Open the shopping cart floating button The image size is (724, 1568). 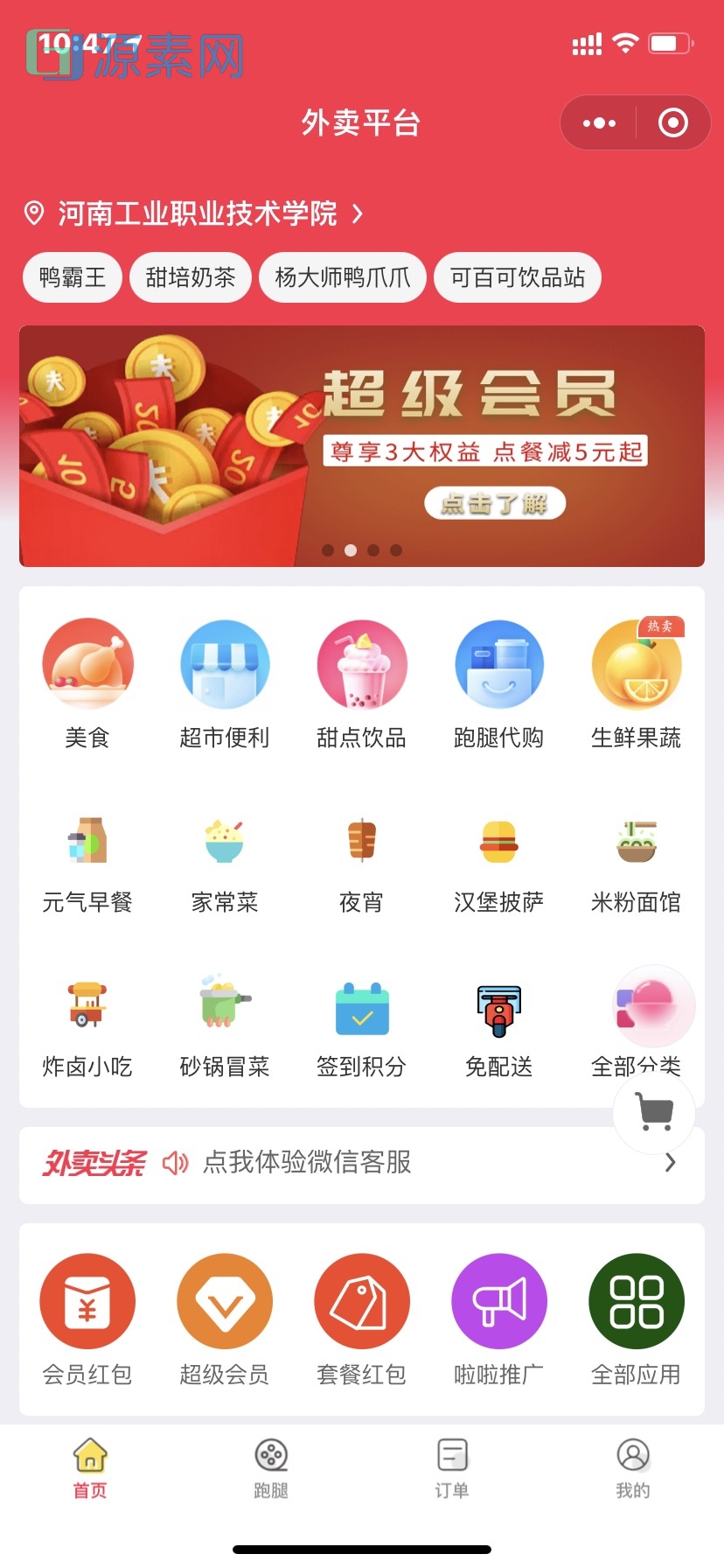(652, 1111)
